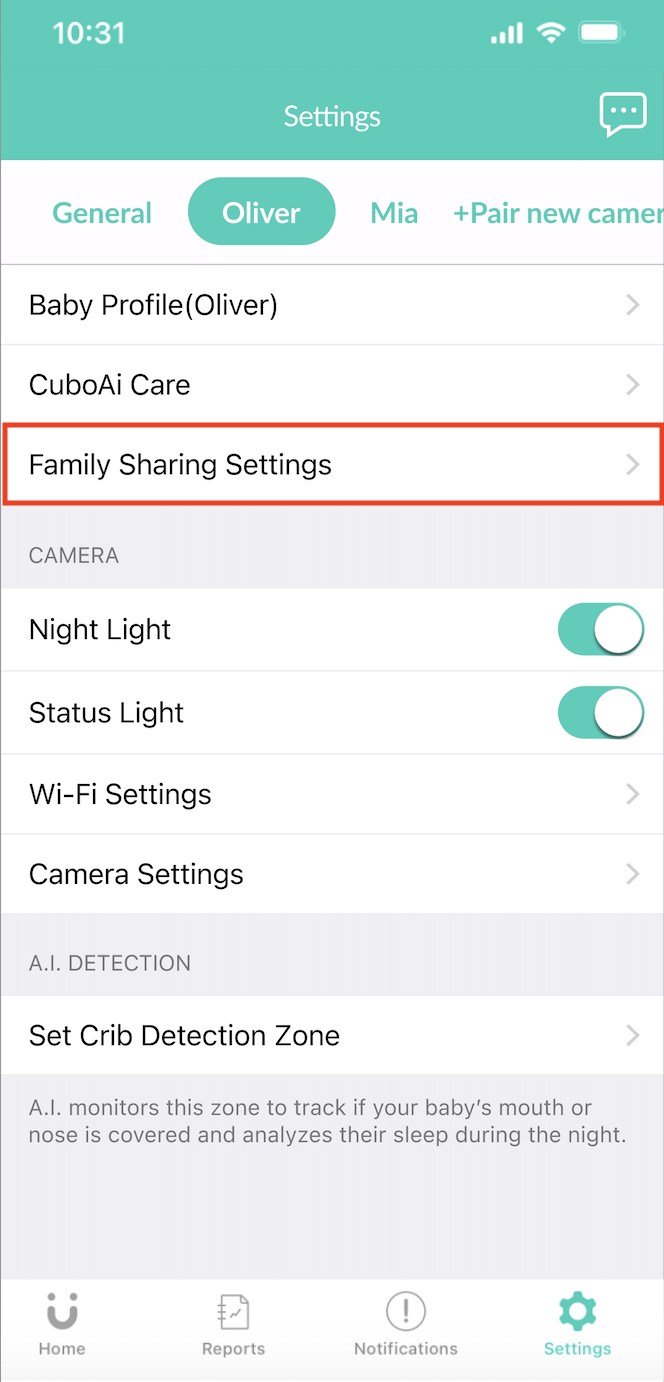Go to the Home tab
The height and width of the screenshot is (1382, 664).
[62, 1324]
